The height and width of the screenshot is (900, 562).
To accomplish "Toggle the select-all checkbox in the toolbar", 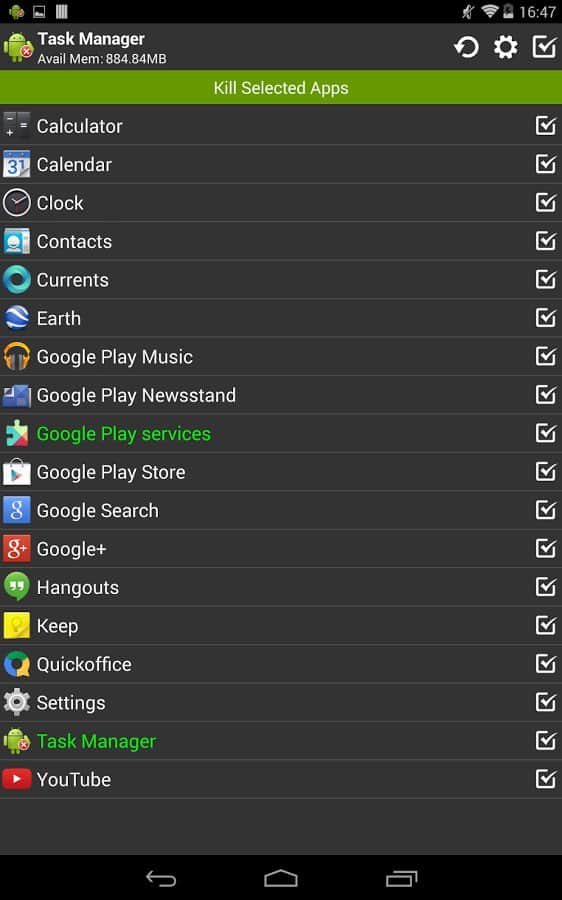I will (x=545, y=47).
